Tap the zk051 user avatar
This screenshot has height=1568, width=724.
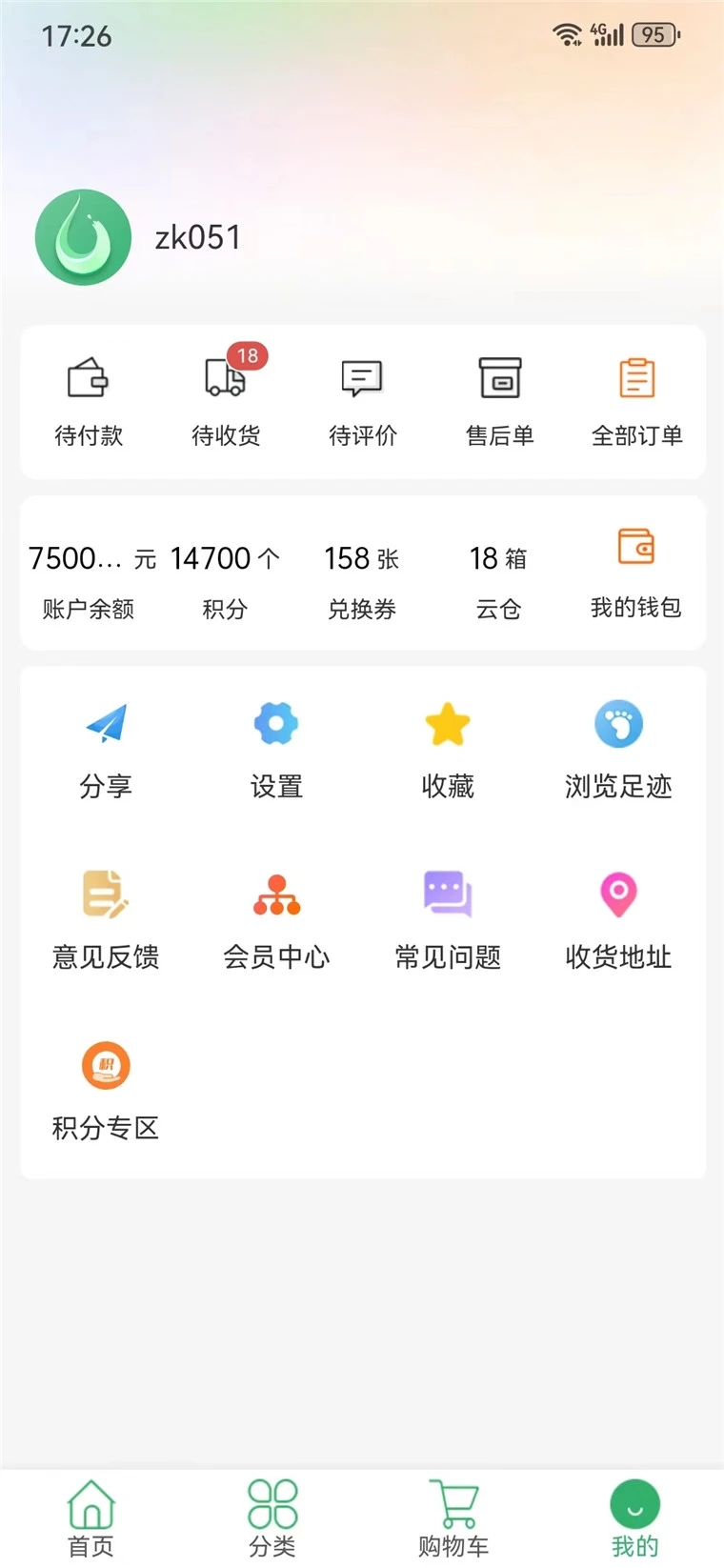click(x=82, y=237)
